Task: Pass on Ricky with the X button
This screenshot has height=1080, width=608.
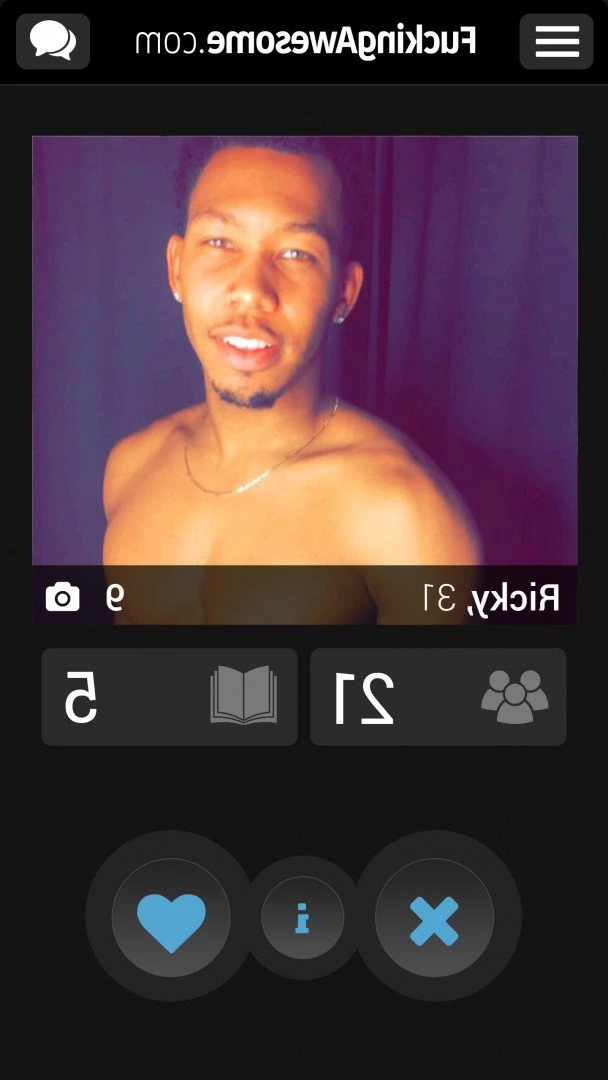Action: (434, 918)
